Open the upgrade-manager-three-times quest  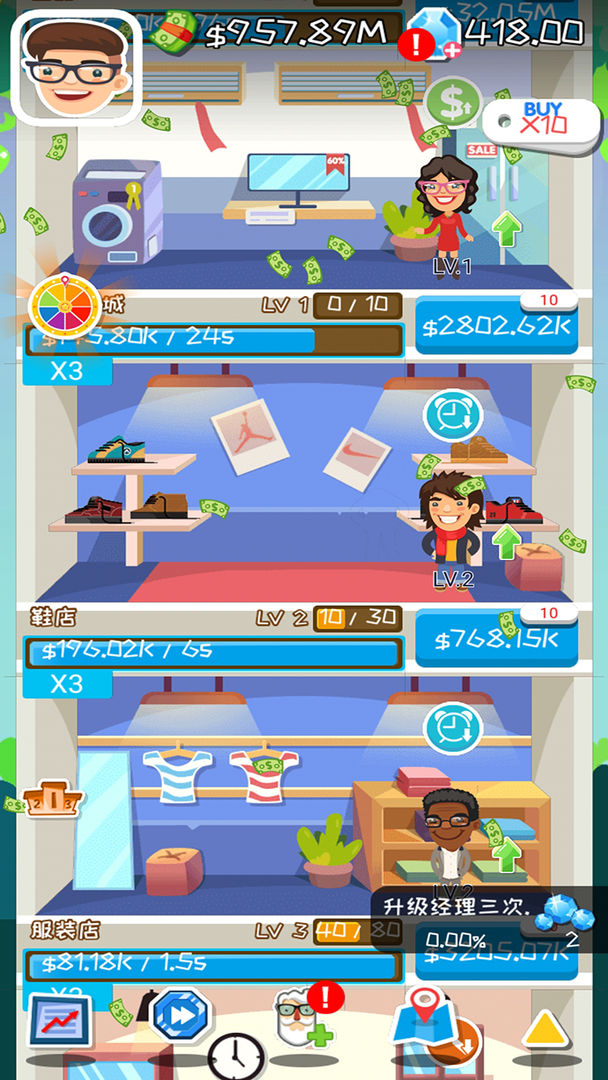tap(480, 922)
